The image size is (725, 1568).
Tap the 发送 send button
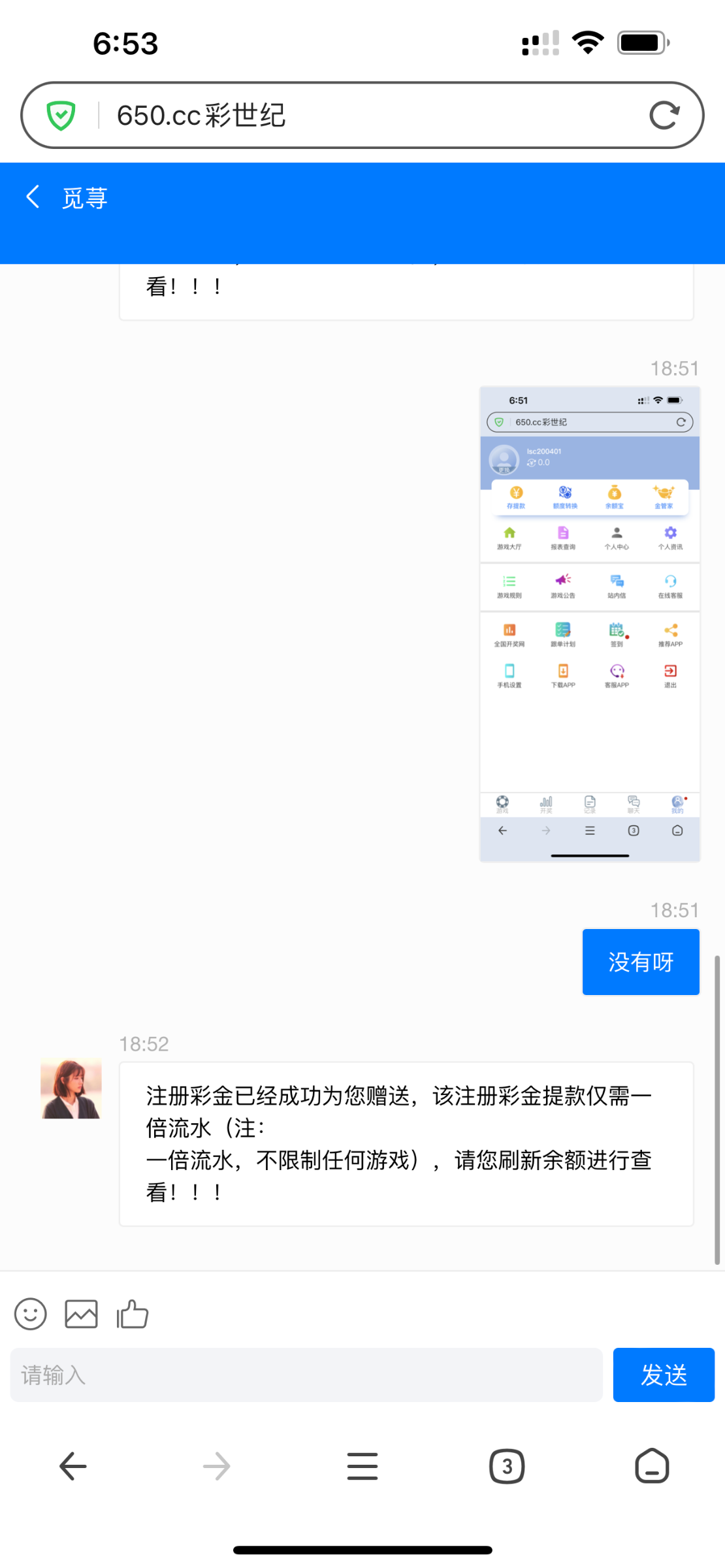(x=663, y=1375)
